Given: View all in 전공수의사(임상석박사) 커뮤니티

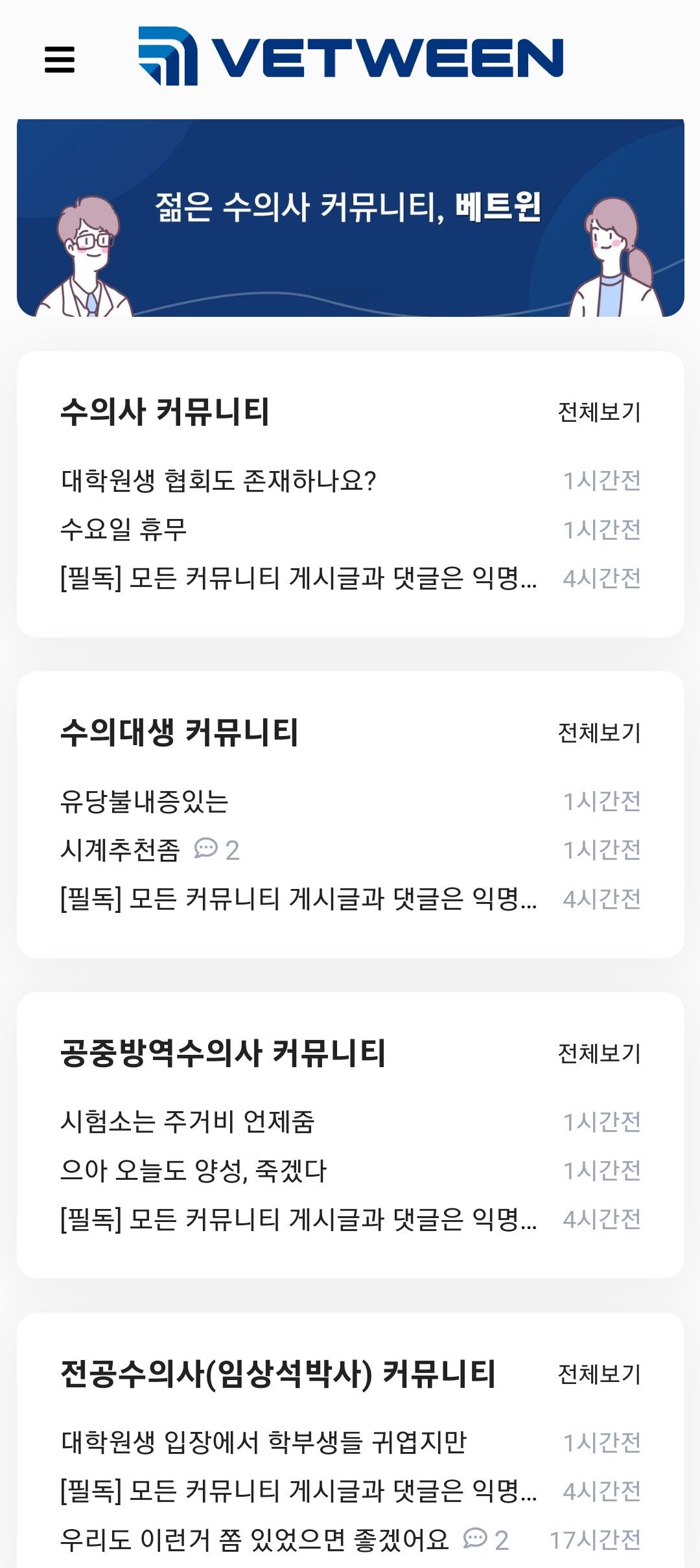Looking at the screenshot, I should pos(599,1374).
